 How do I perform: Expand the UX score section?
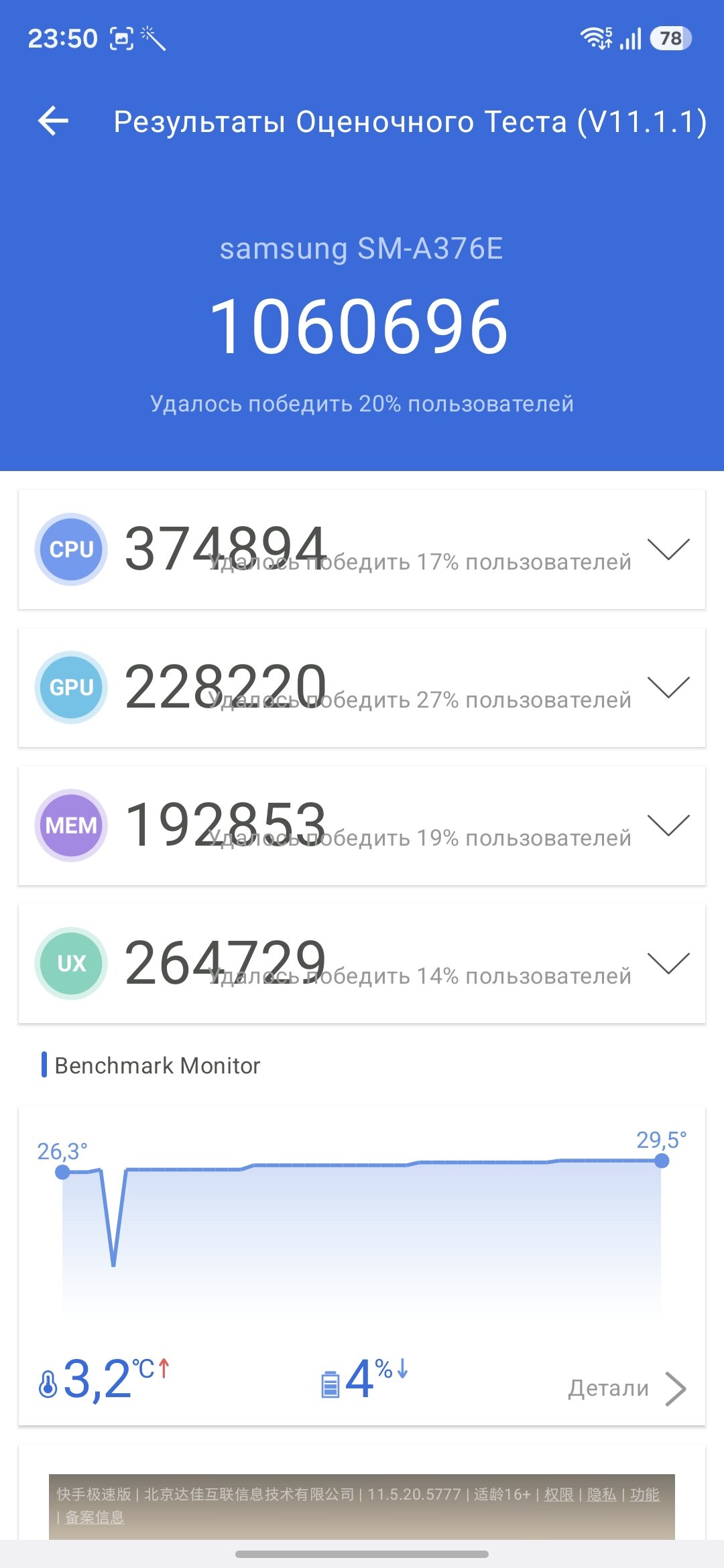668,964
